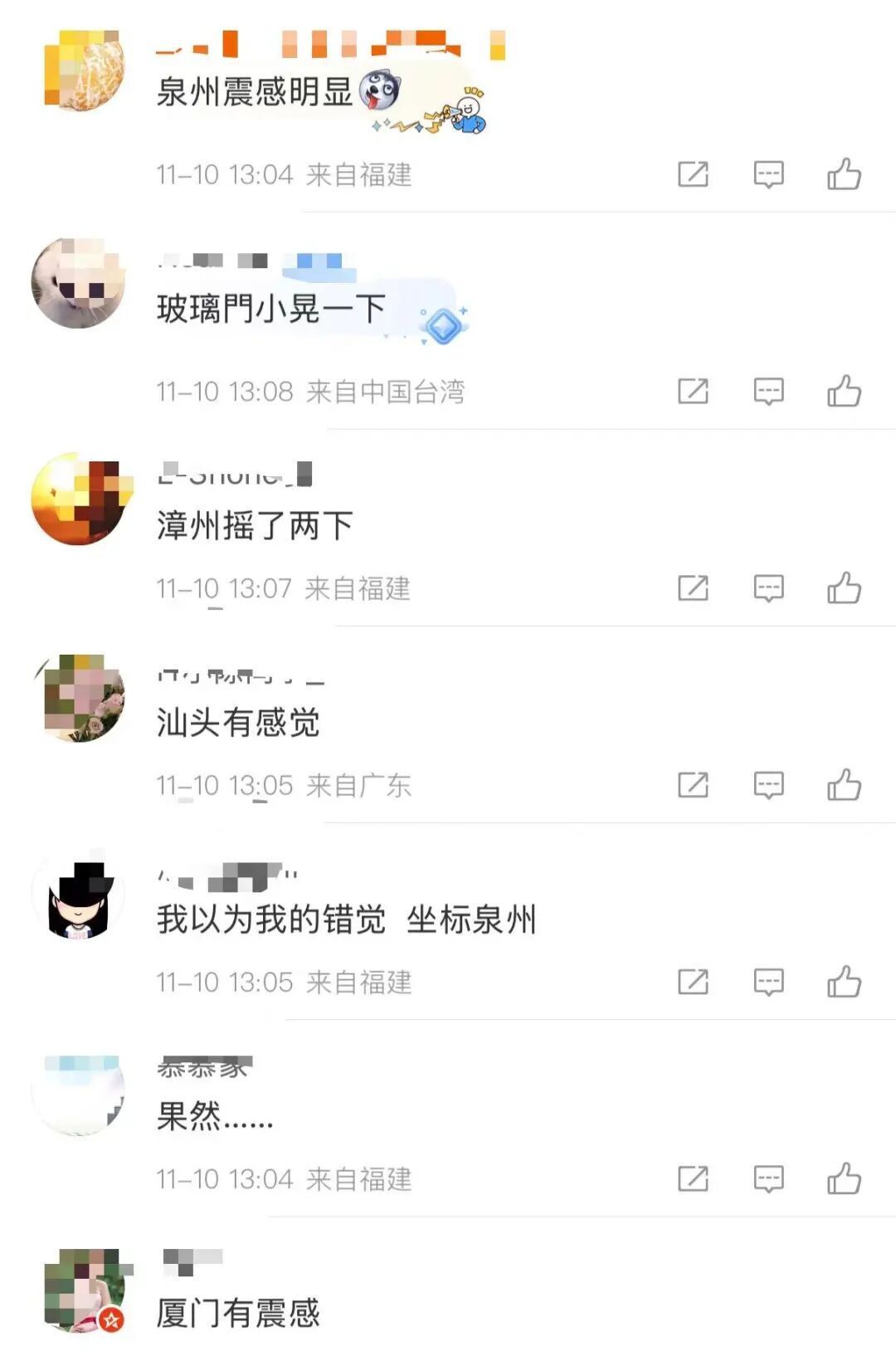Like the comment 漳州摇了两下
Image resolution: width=896 pixels, height=1356 pixels.
[x=844, y=588]
